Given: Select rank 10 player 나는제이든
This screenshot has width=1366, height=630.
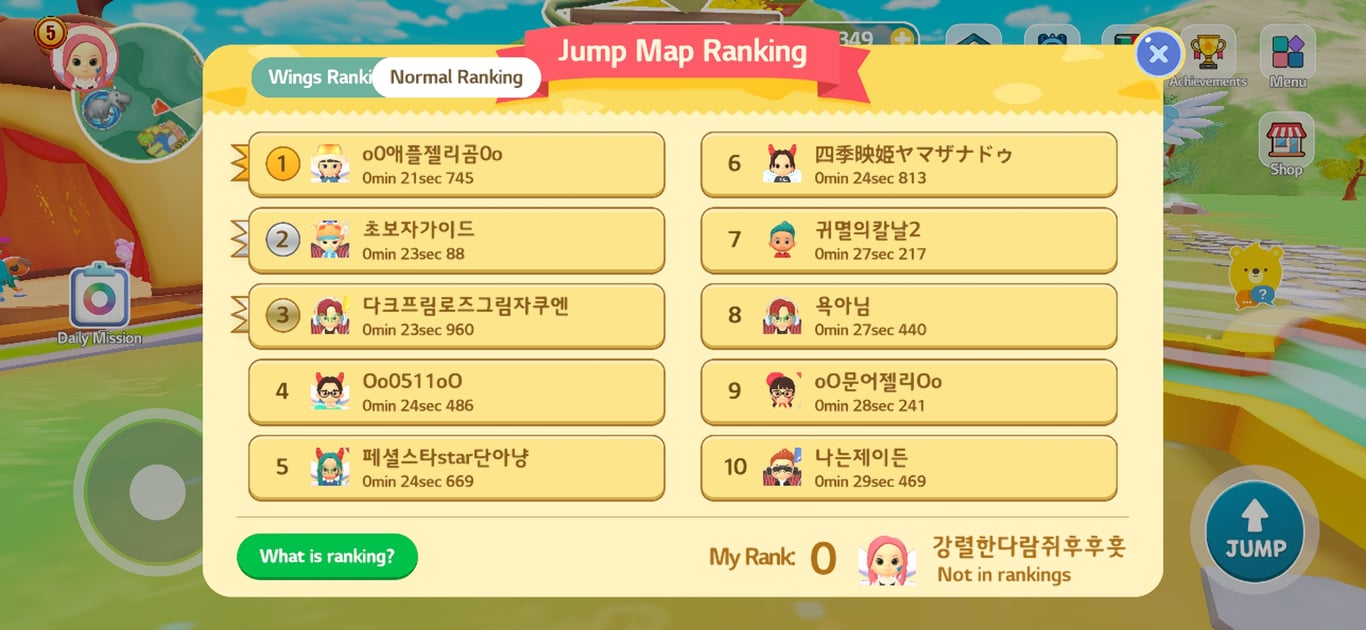Looking at the screenshot, I should coord(908,468).
